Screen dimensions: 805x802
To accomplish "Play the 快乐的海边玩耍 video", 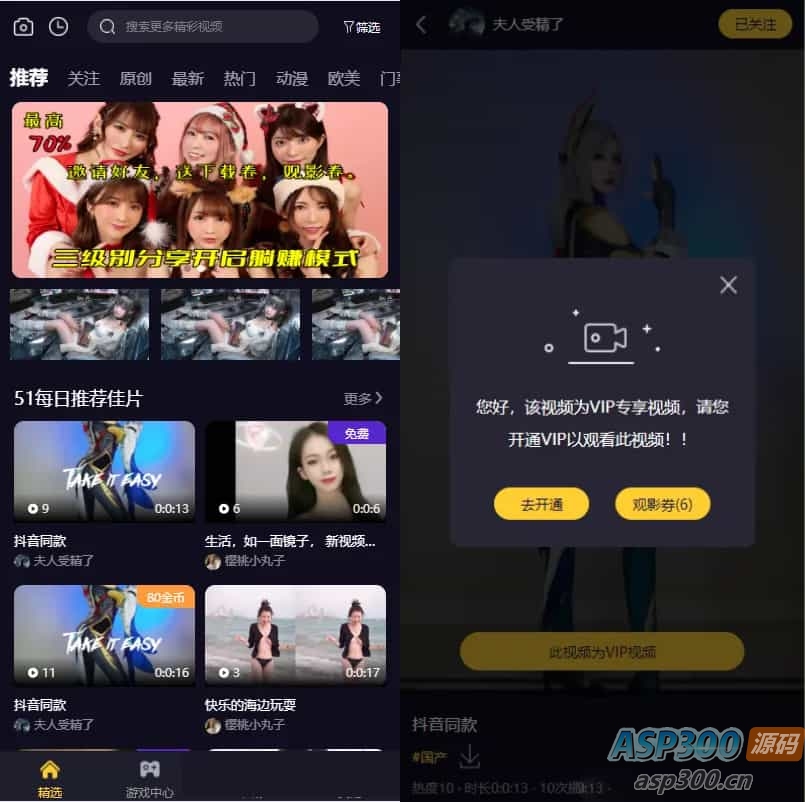I will (x=295, y=635).
